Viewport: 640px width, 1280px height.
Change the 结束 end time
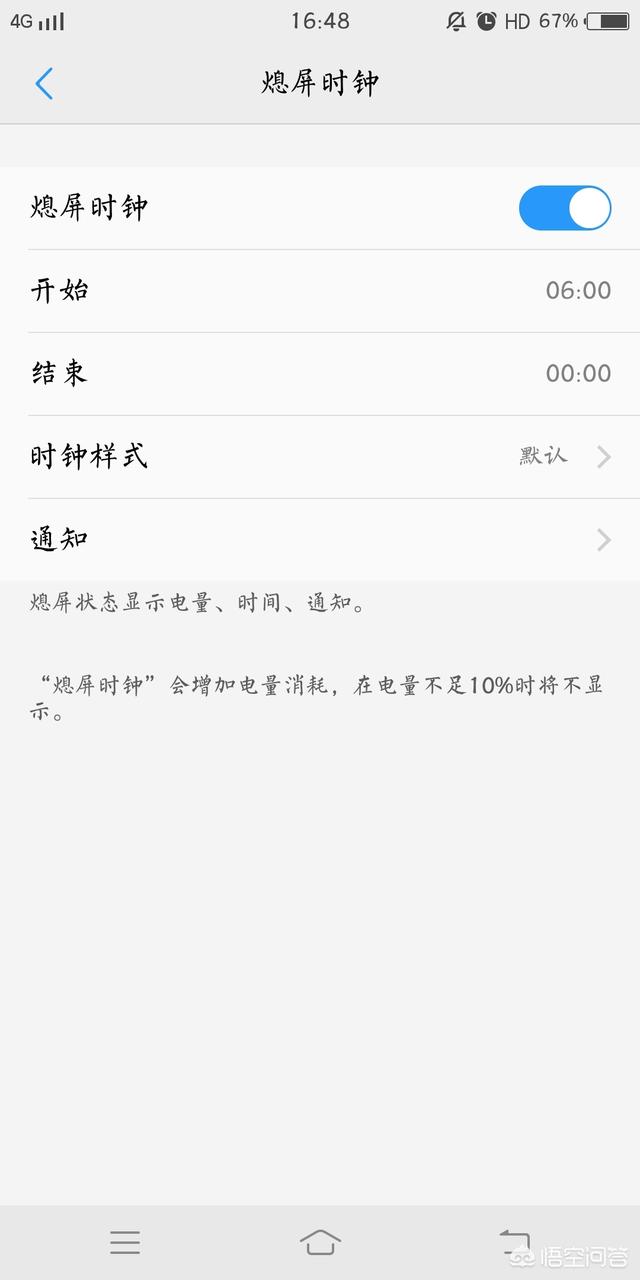pos(320,374)
